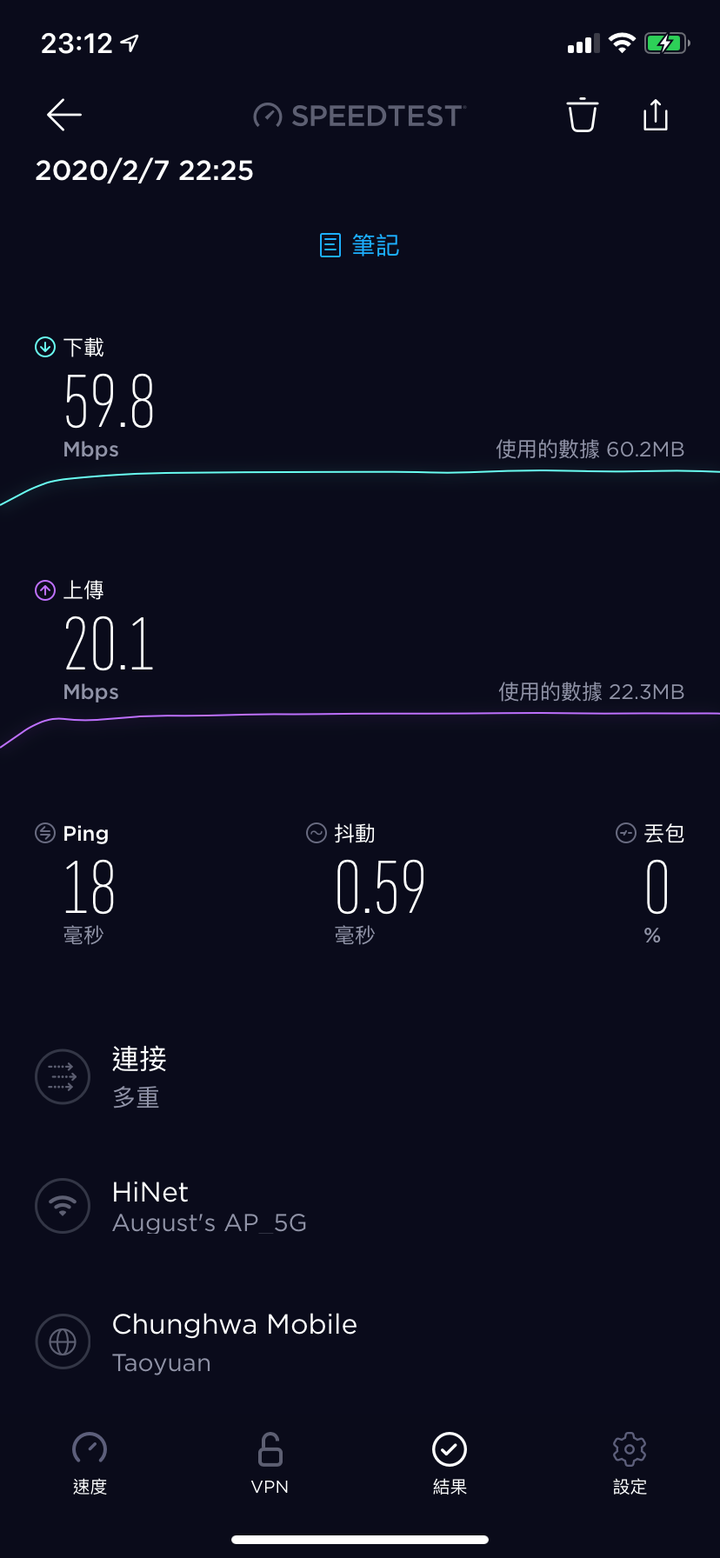Share this speed test result

pos(655,114)
